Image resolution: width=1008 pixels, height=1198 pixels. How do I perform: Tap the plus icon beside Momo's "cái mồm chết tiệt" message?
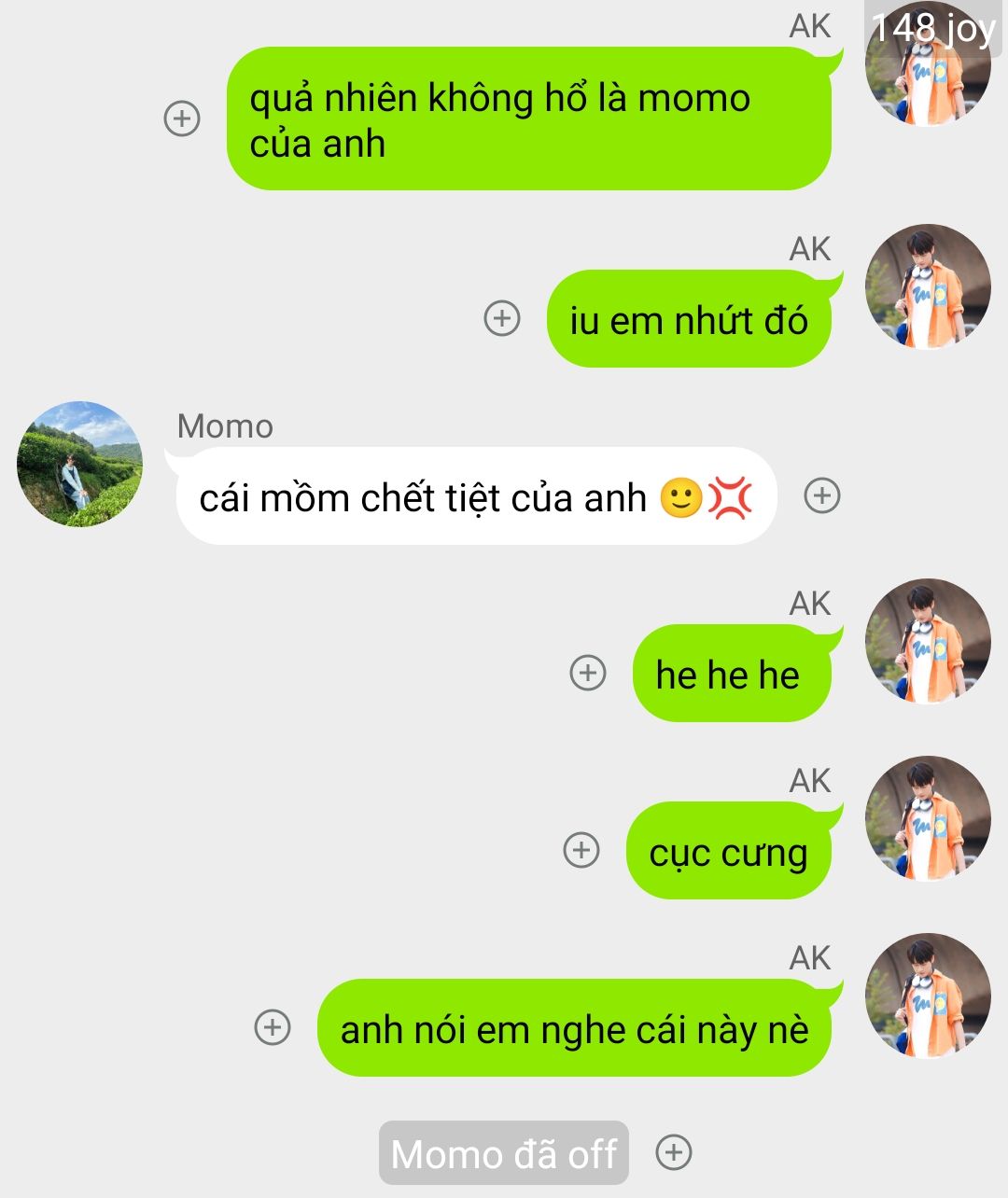822,495
